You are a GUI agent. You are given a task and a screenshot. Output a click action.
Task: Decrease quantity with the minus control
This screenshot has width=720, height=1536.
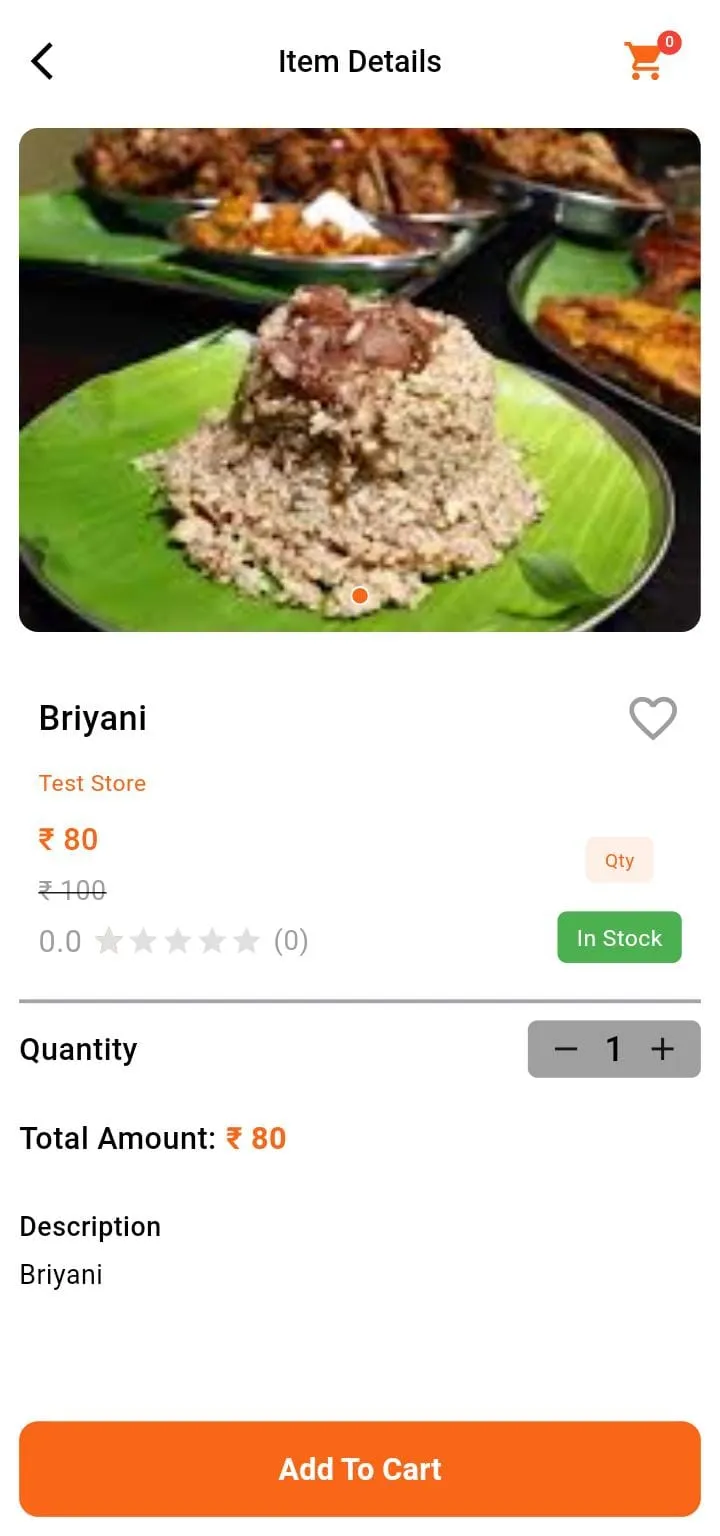pyautogui.click(x=566, y=1049)
